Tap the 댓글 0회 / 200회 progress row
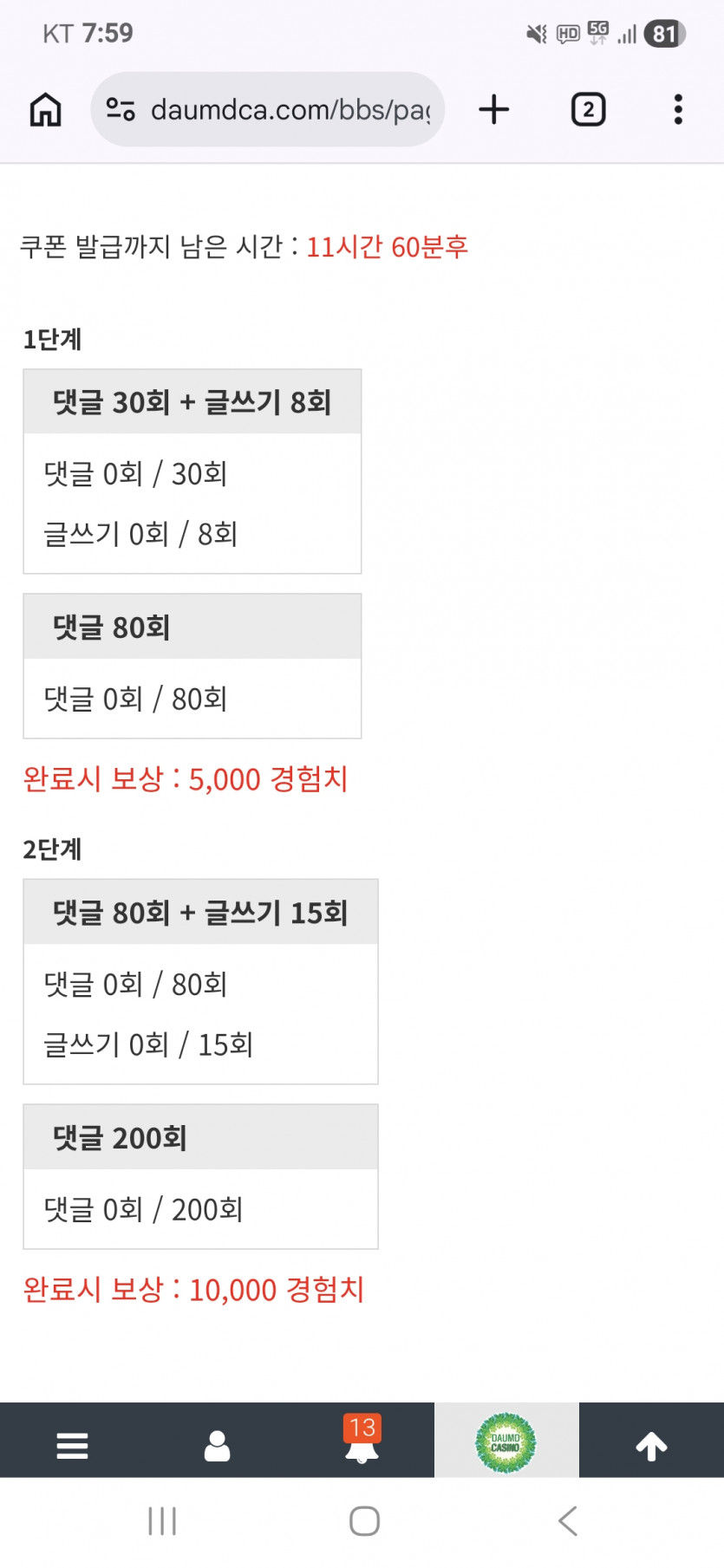724x1568 pixels. tap(144, 1209)
